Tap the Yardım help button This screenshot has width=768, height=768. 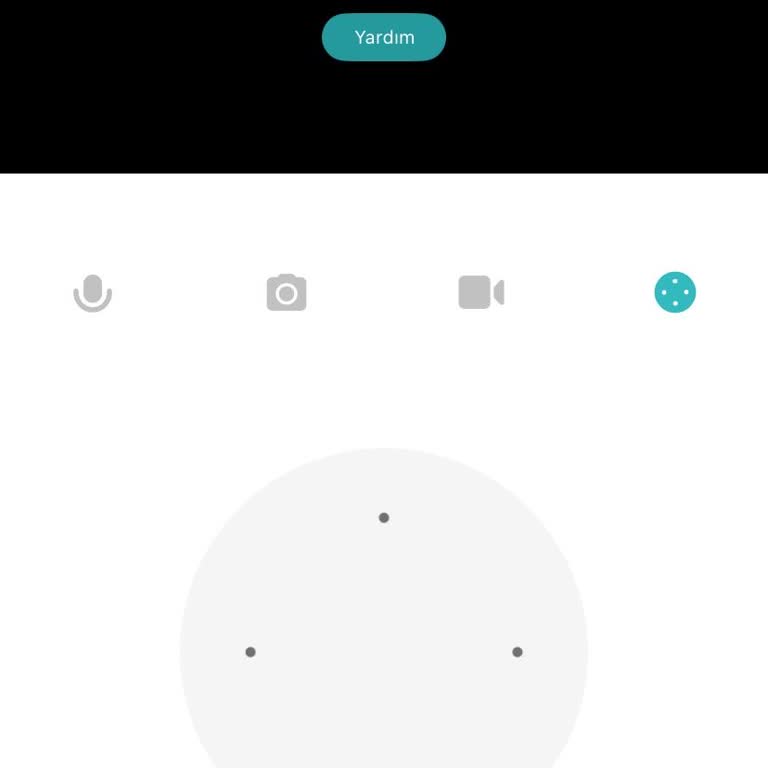[x=384, y=38]
